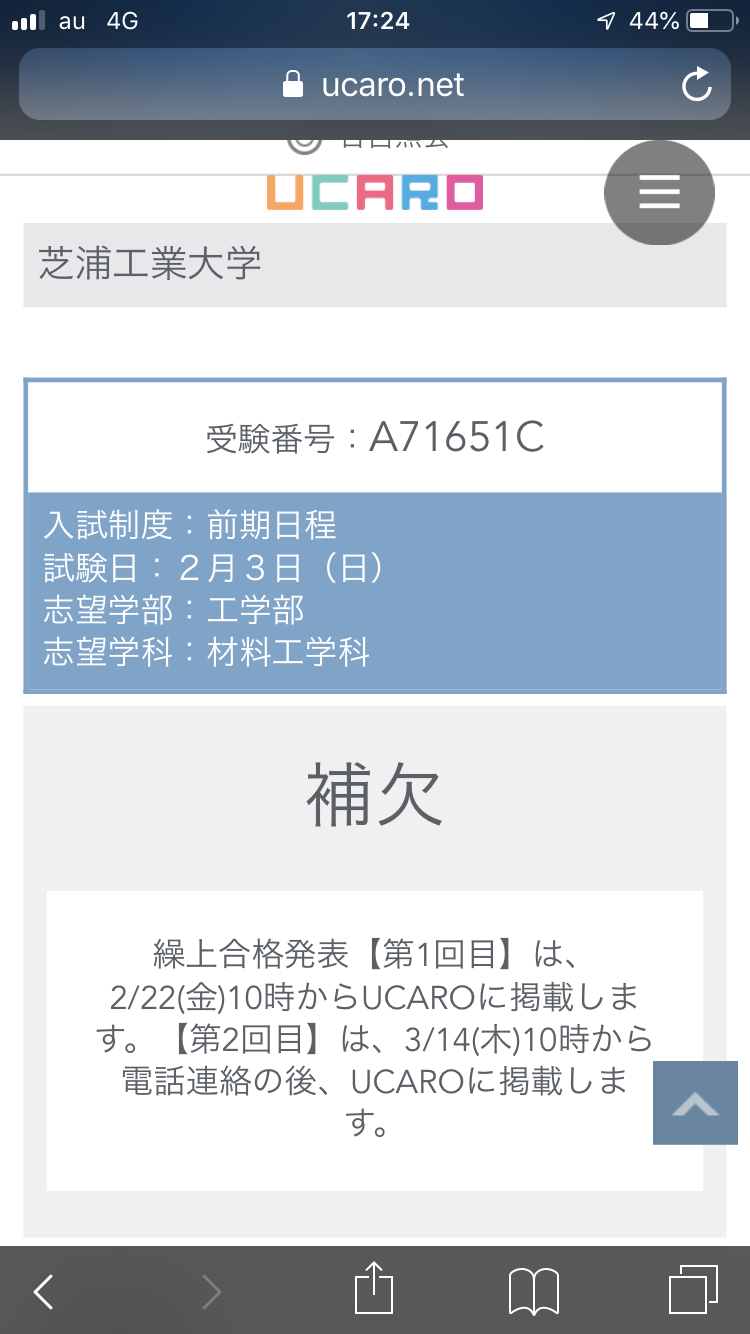Jump back to top of page

[695, 1103]
